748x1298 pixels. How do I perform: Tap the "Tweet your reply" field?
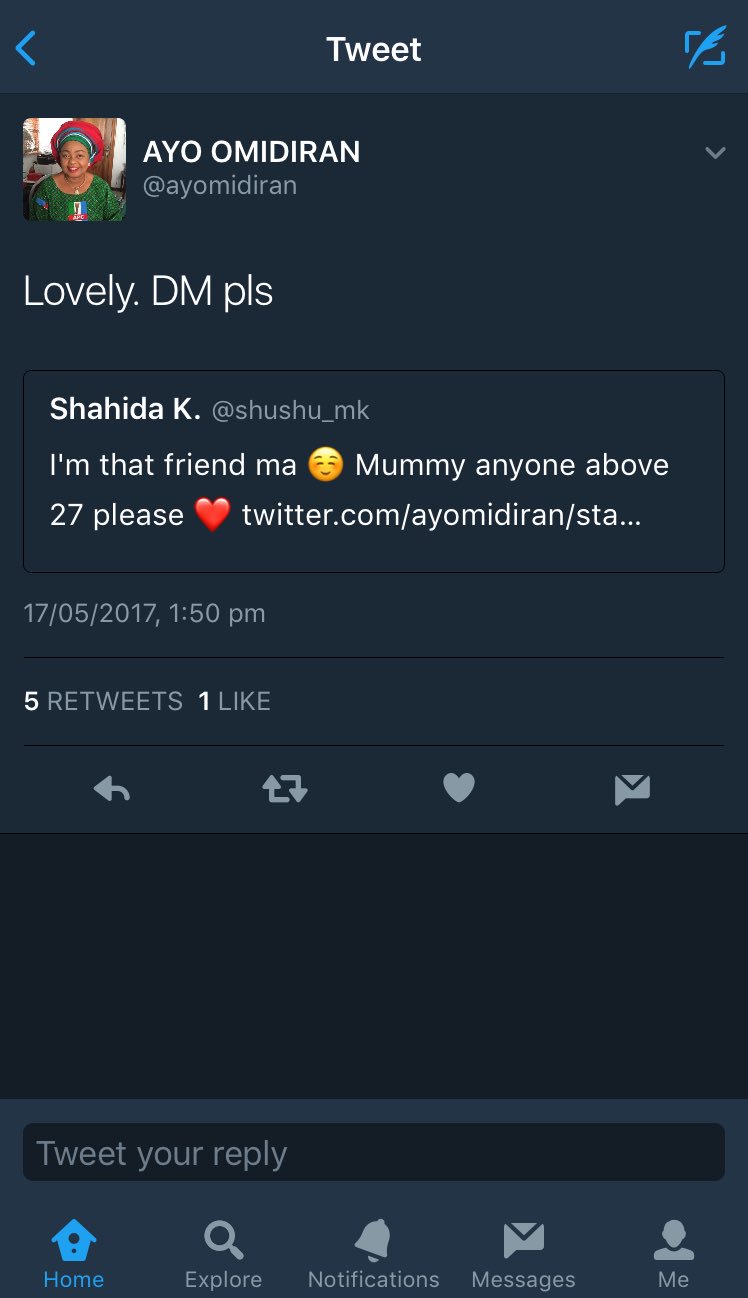373,1153
